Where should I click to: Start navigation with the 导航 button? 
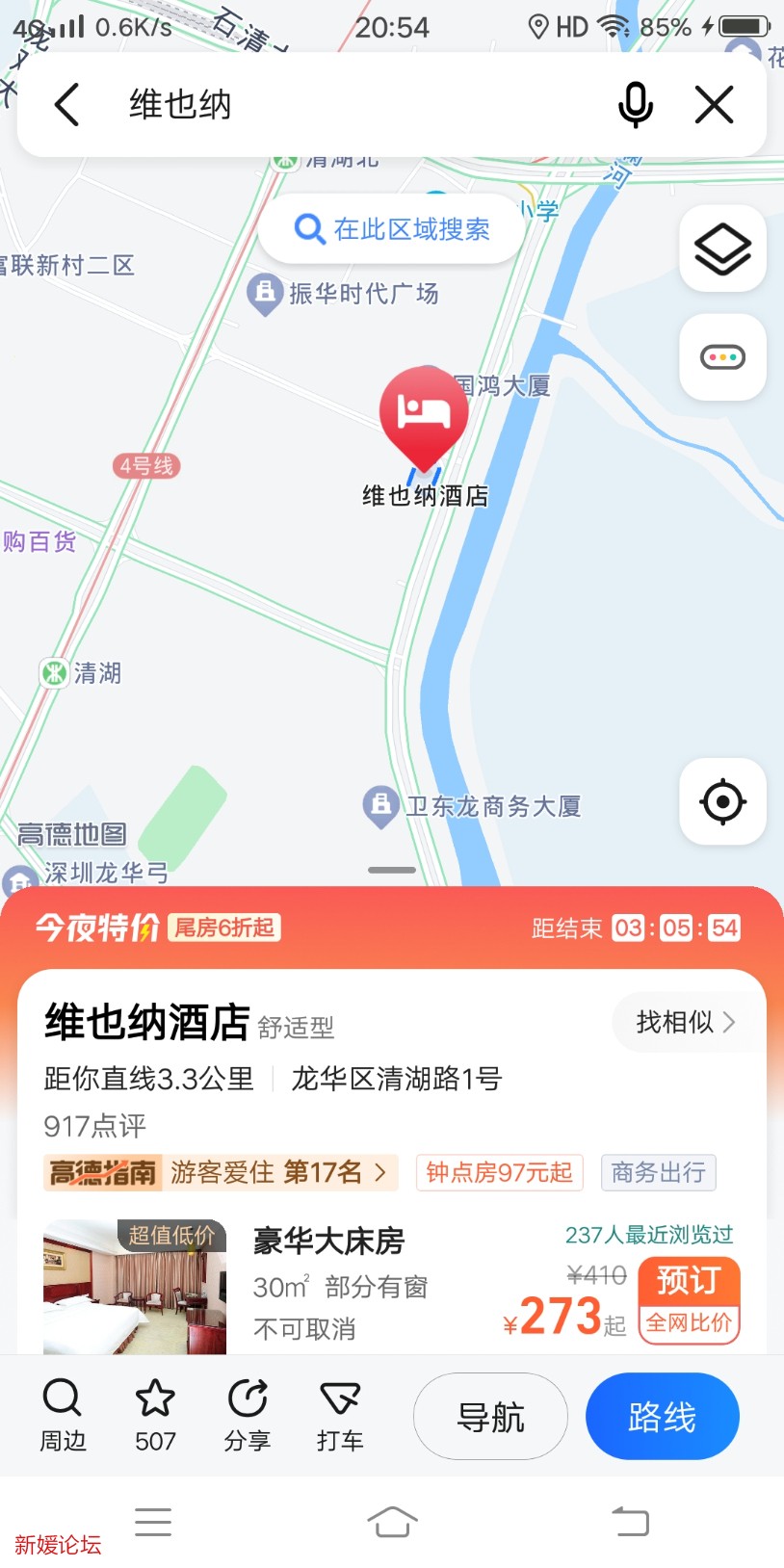(x=490, y=1416)
